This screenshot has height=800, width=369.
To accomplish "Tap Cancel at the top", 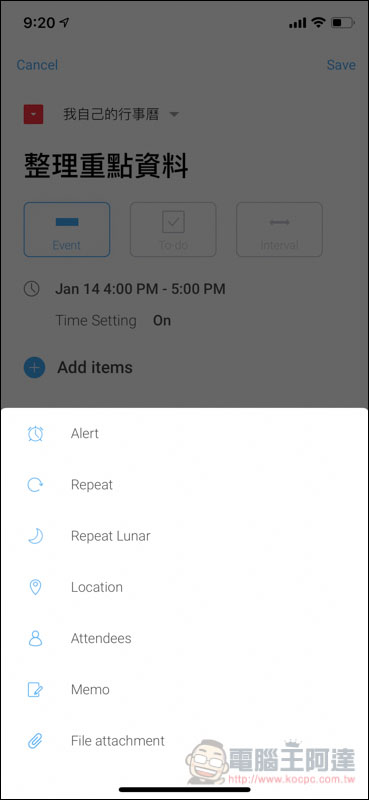I will [37, 65].
